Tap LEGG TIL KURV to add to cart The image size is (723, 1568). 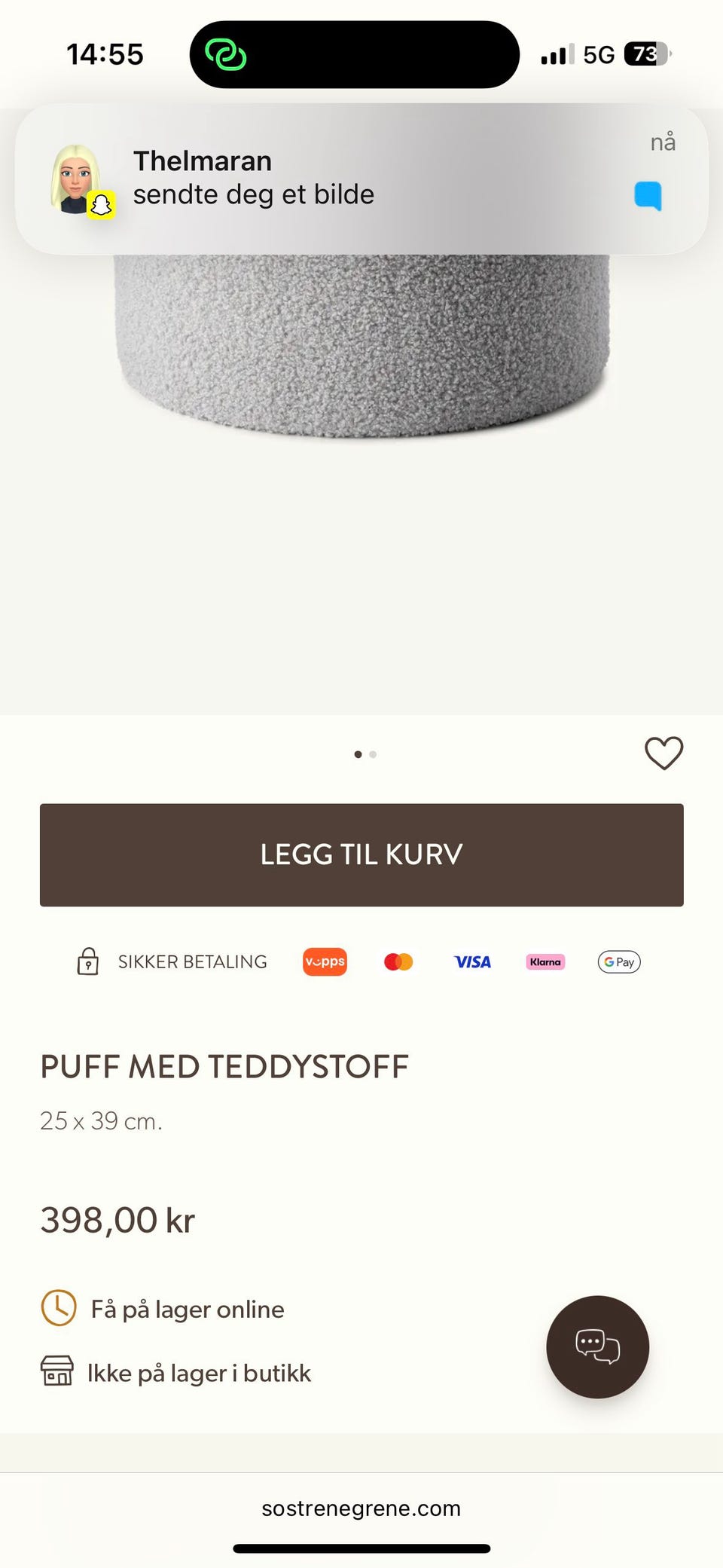pyautogui.click(x=361, y=854)
